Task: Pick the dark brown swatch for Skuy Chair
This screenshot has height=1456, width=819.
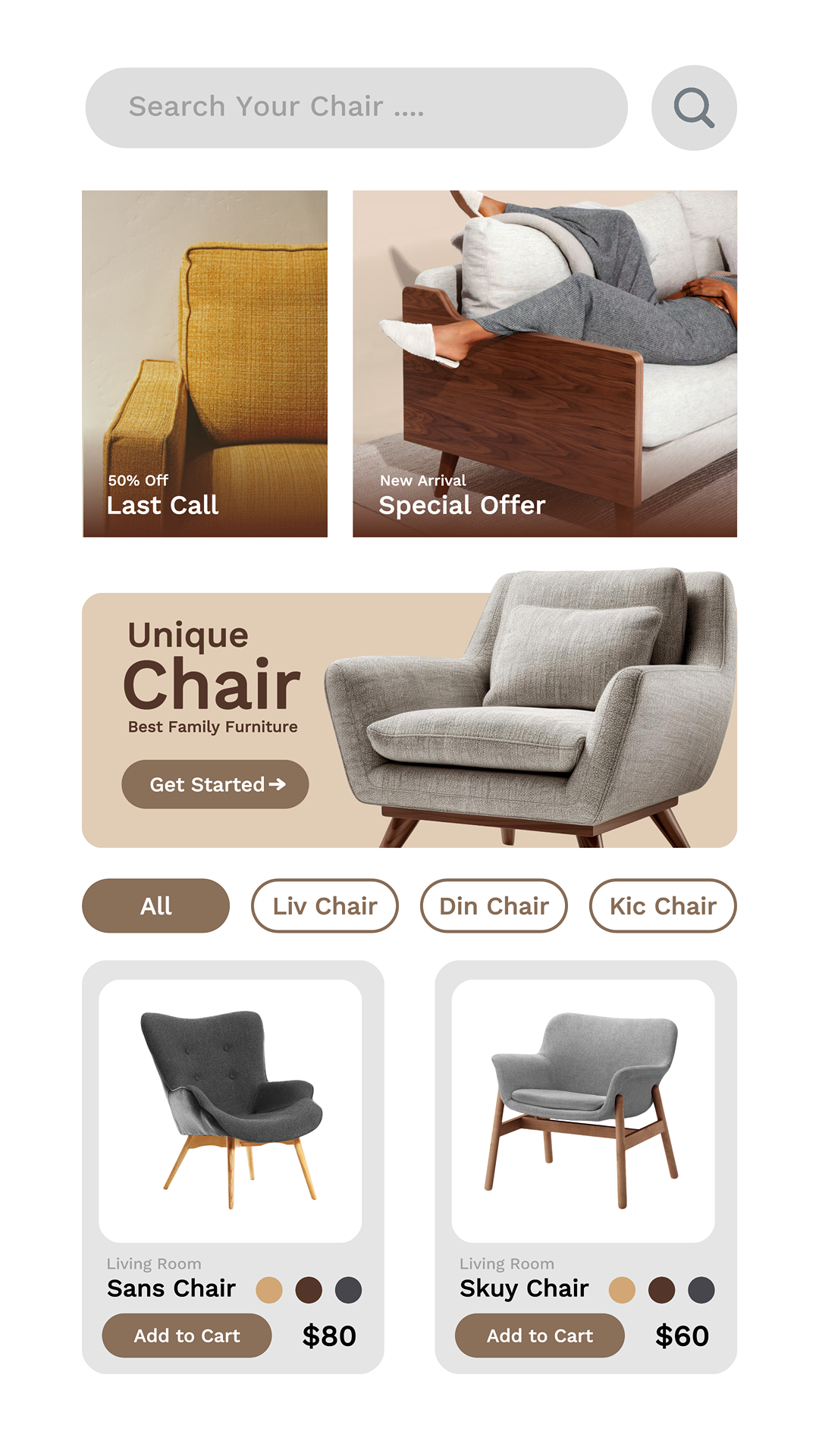Action: coord(662,1290)
